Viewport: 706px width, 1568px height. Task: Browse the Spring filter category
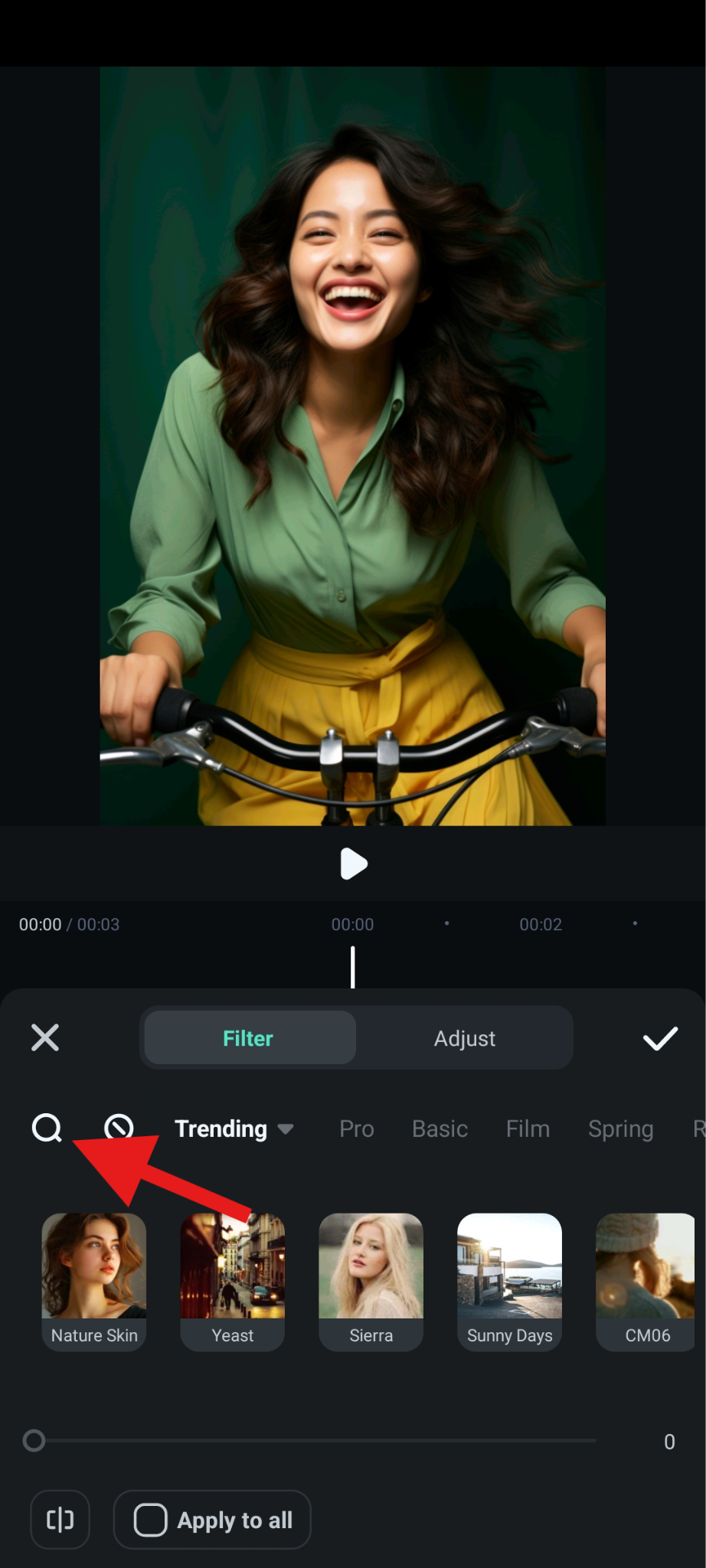(620, 1129)
